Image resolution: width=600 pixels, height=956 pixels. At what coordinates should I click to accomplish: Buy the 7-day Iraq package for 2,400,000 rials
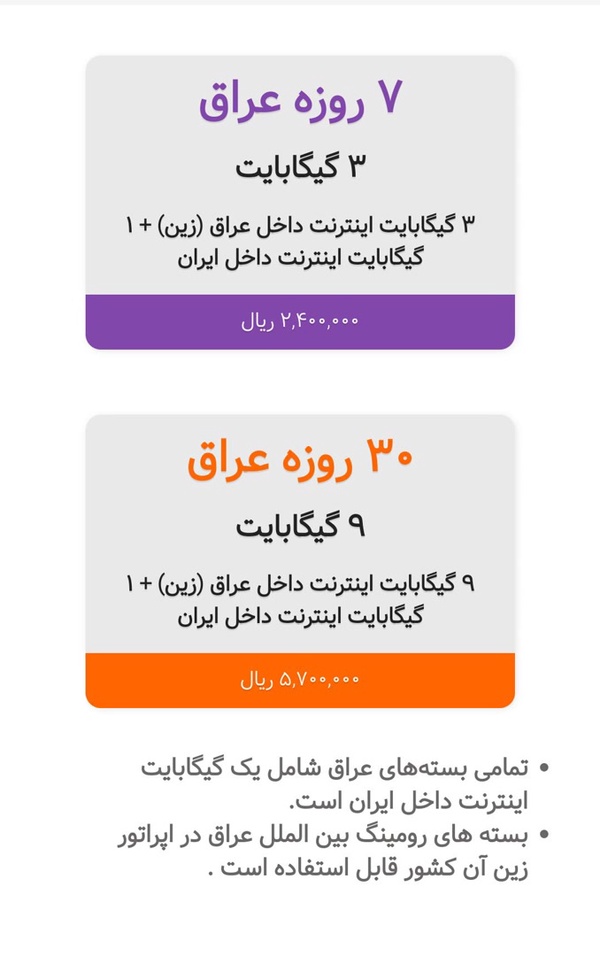click(300, 322)
